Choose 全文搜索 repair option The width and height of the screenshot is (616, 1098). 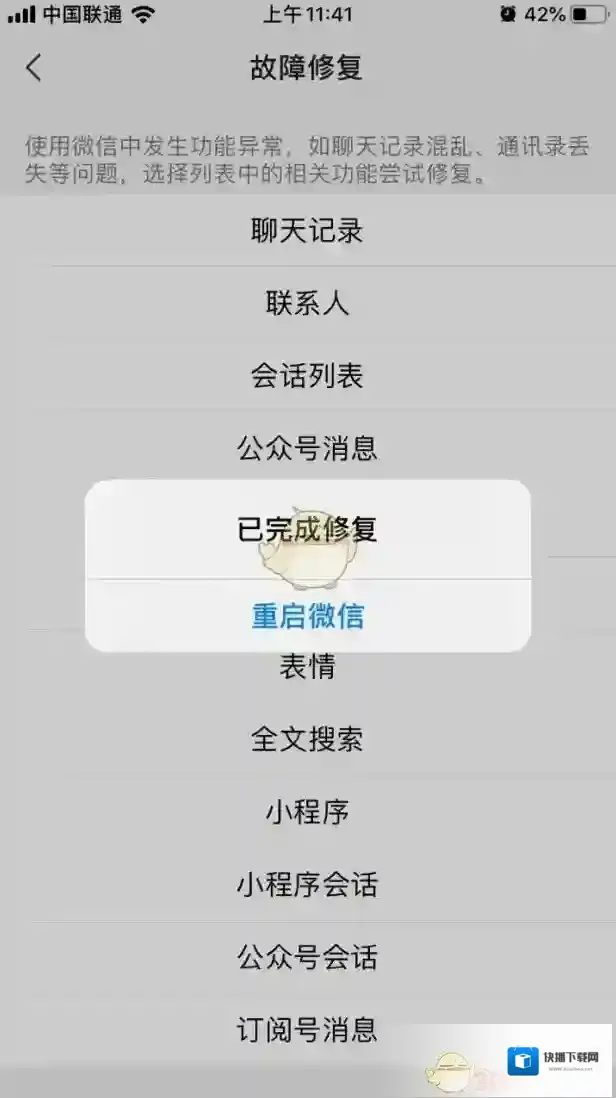(x=307, y=740)
